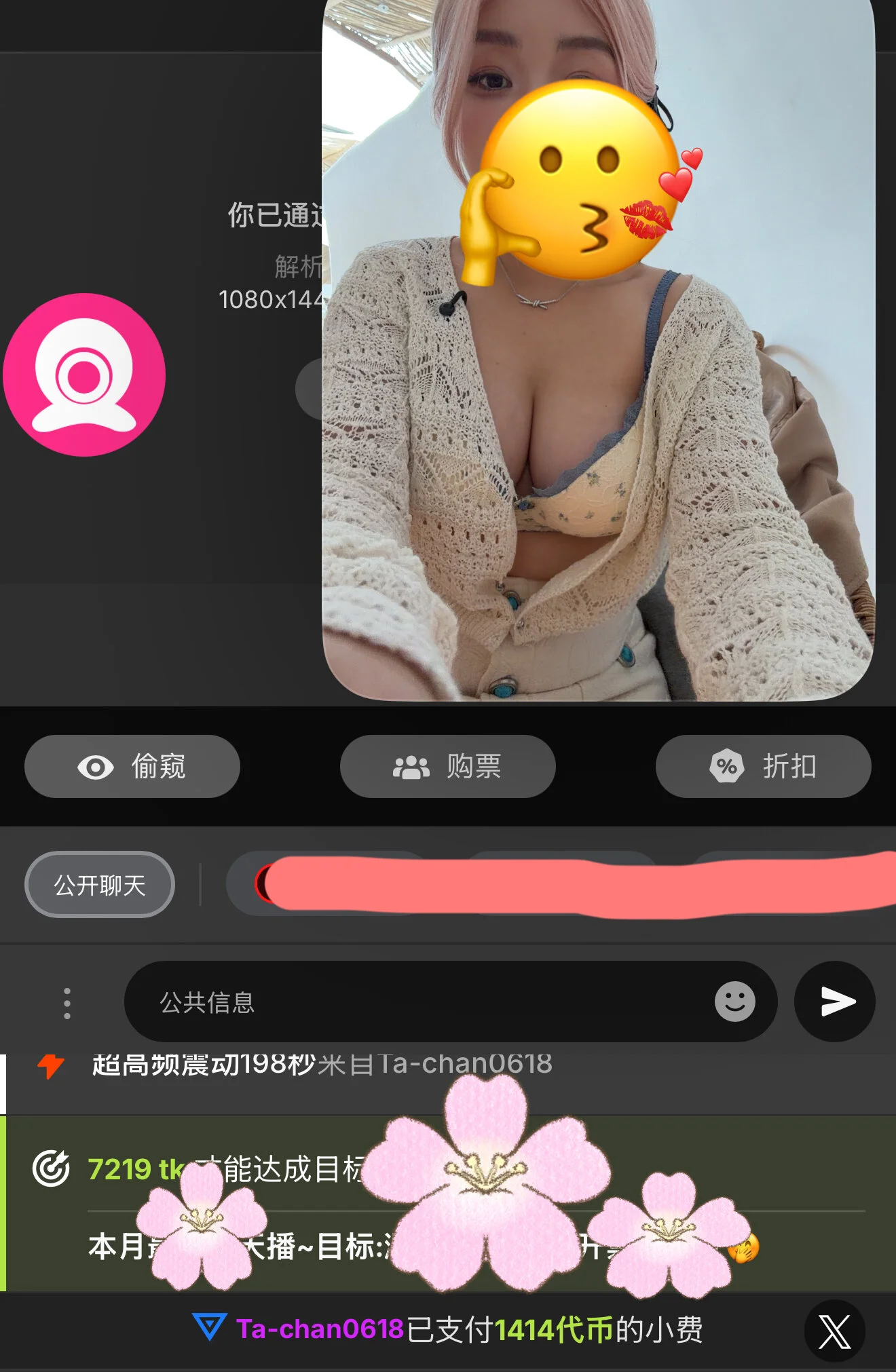Open the three-dot chat options menu

(x=67, y=1003)
